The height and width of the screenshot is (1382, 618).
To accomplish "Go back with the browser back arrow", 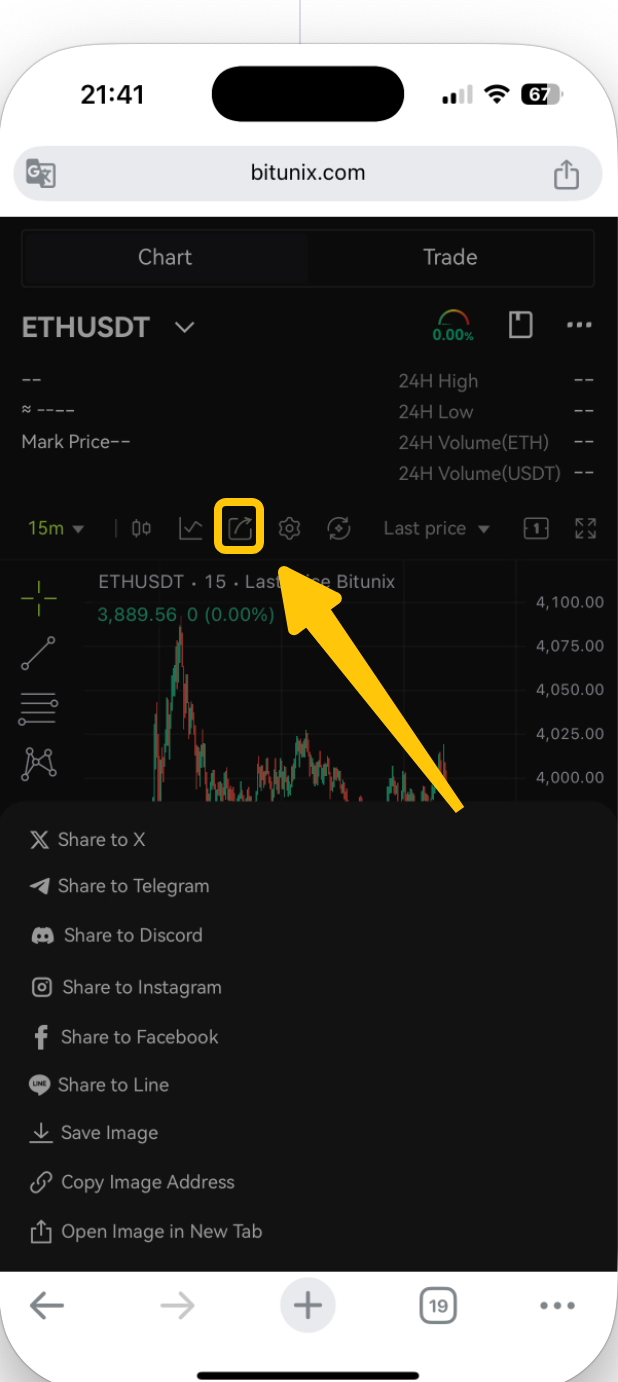I will pos(47,1305).
